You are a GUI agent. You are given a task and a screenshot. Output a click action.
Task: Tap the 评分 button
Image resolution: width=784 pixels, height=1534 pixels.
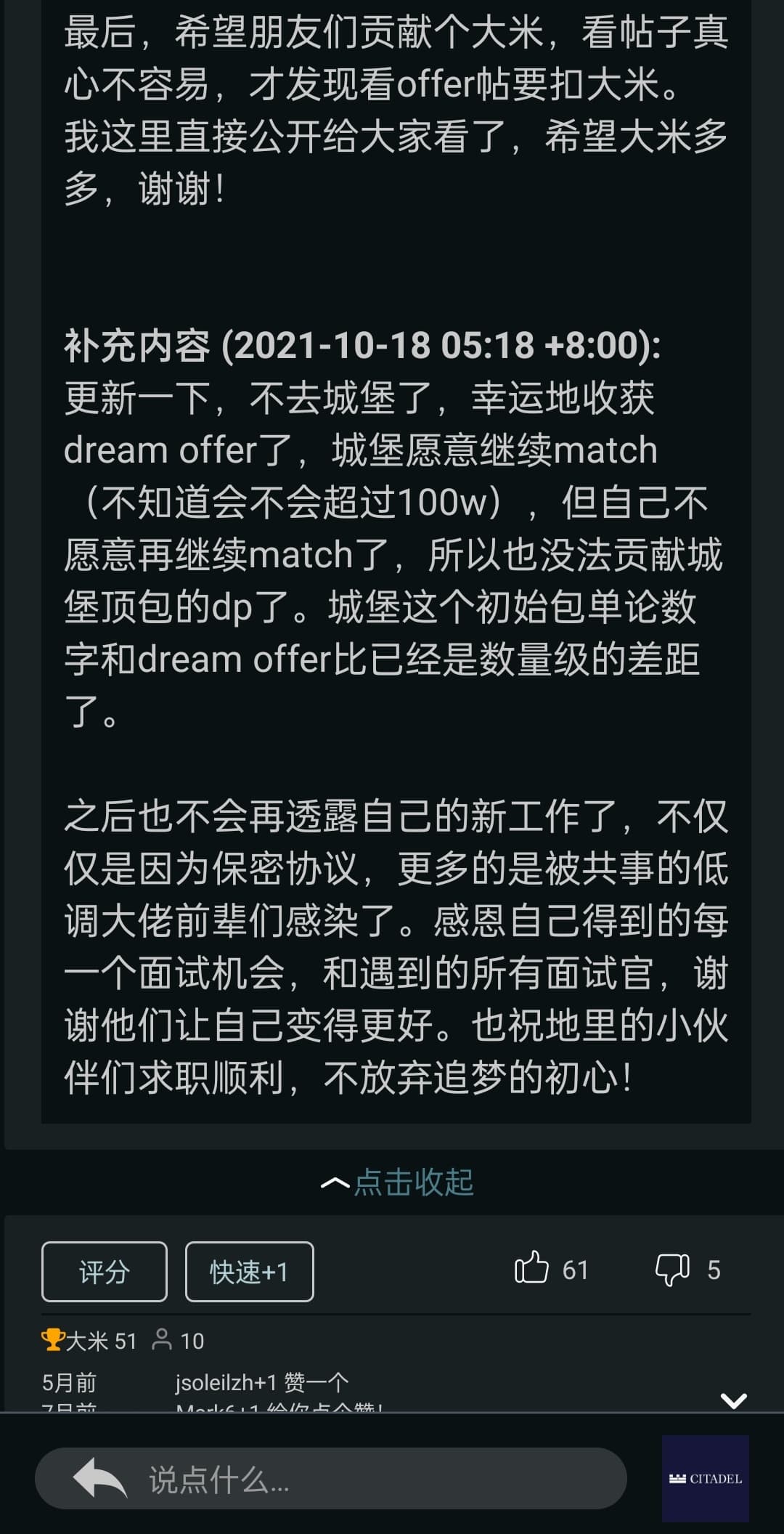tap(105, 1272)
